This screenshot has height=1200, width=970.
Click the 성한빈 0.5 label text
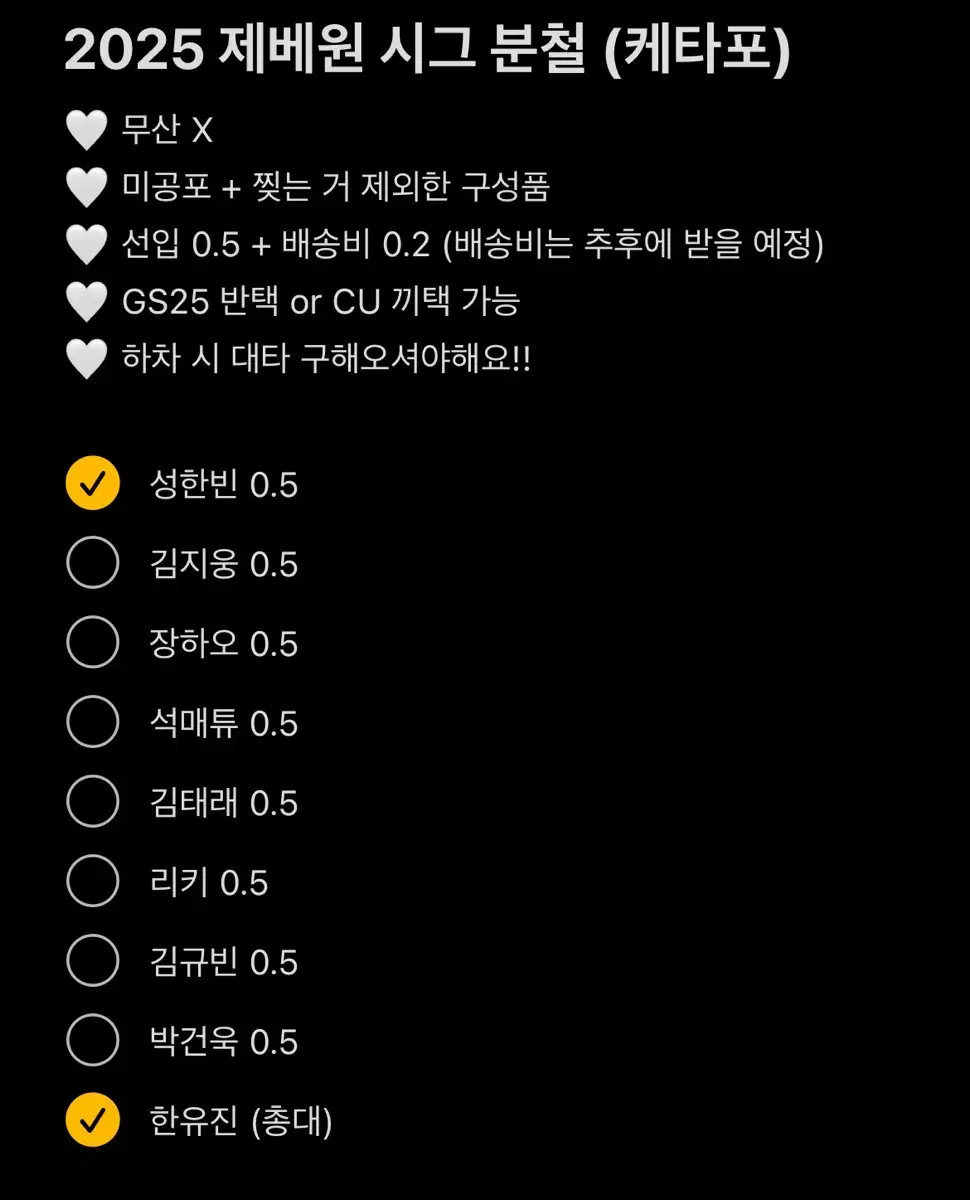pos(222,485)
